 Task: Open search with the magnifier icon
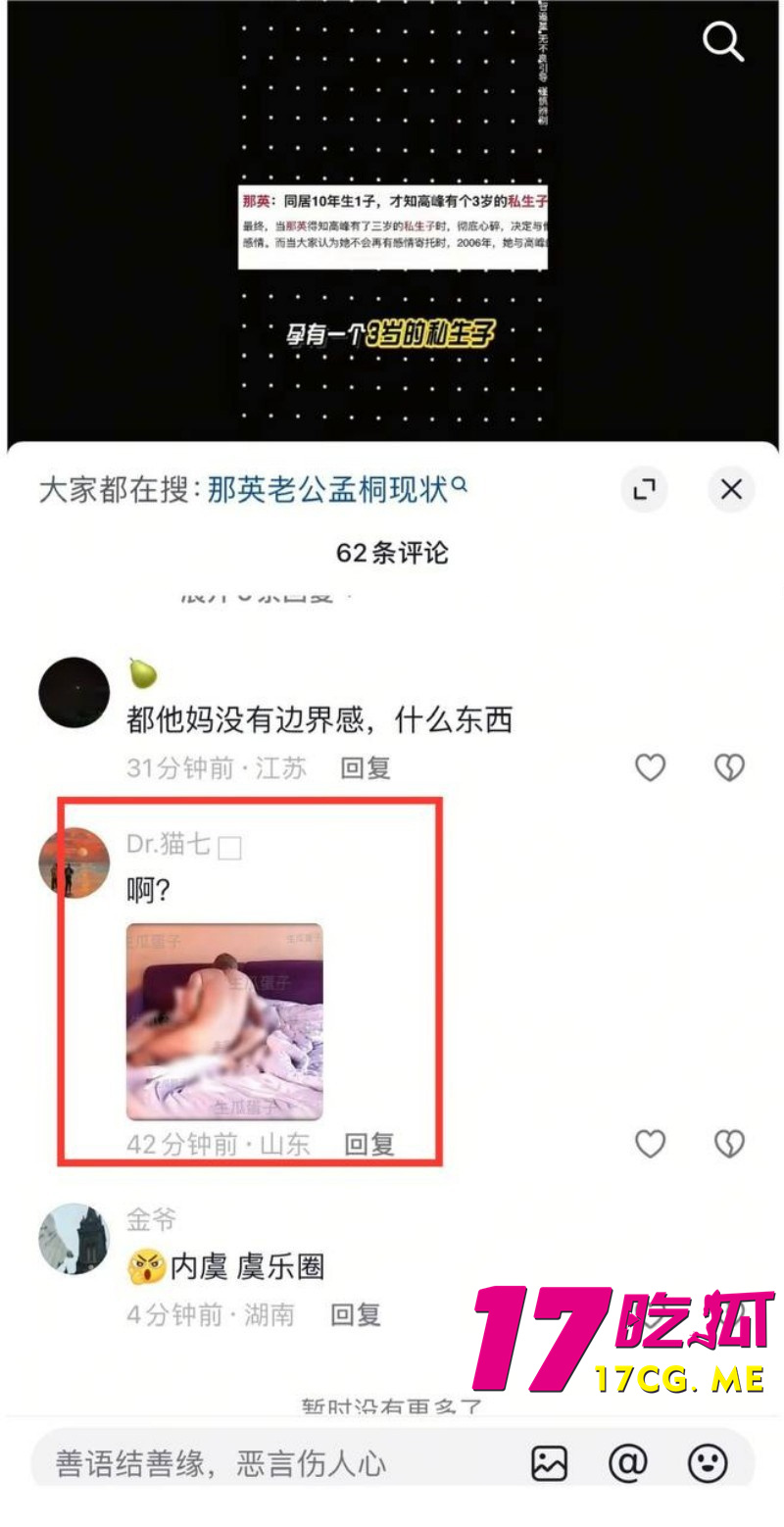pyautogui.click(x=722, y=41)
